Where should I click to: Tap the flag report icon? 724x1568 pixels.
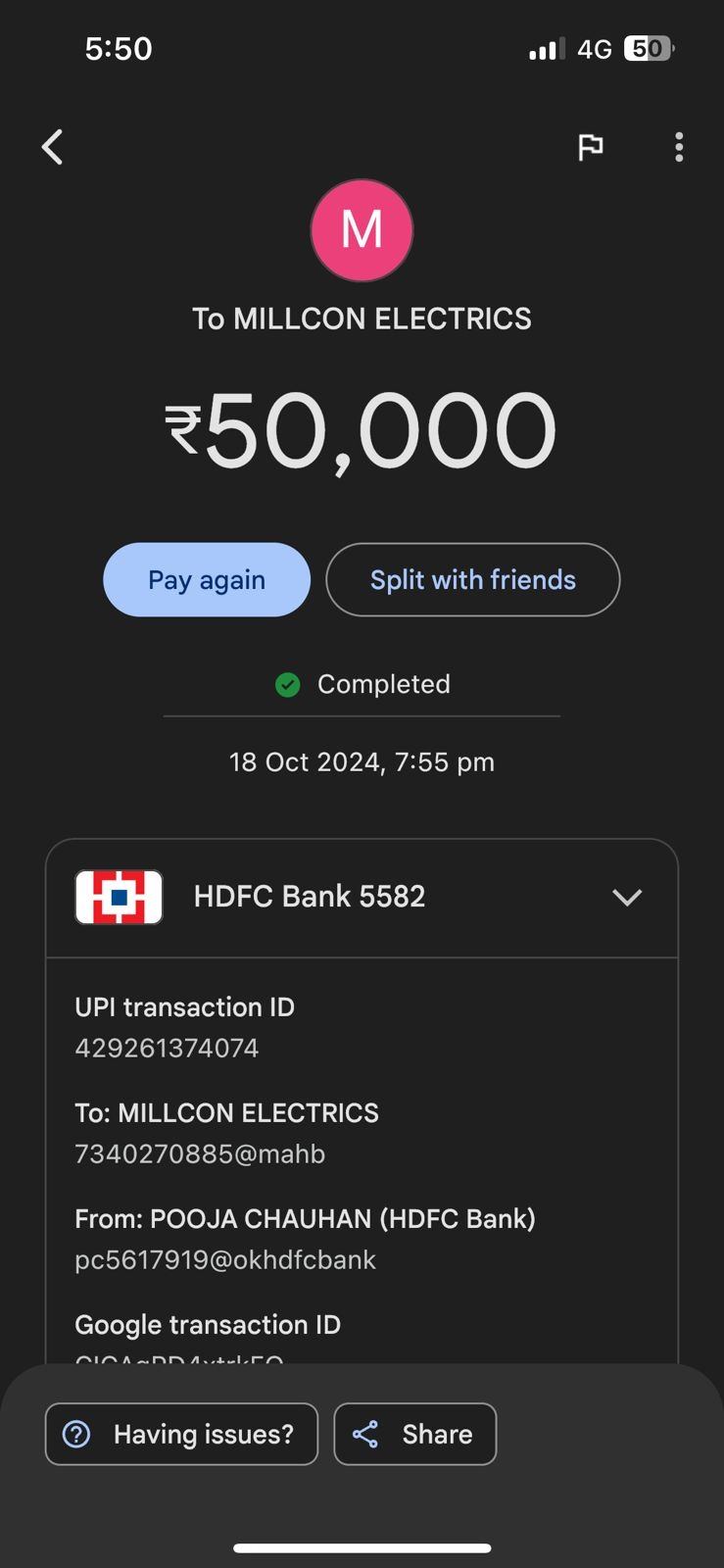click(590, 148)
